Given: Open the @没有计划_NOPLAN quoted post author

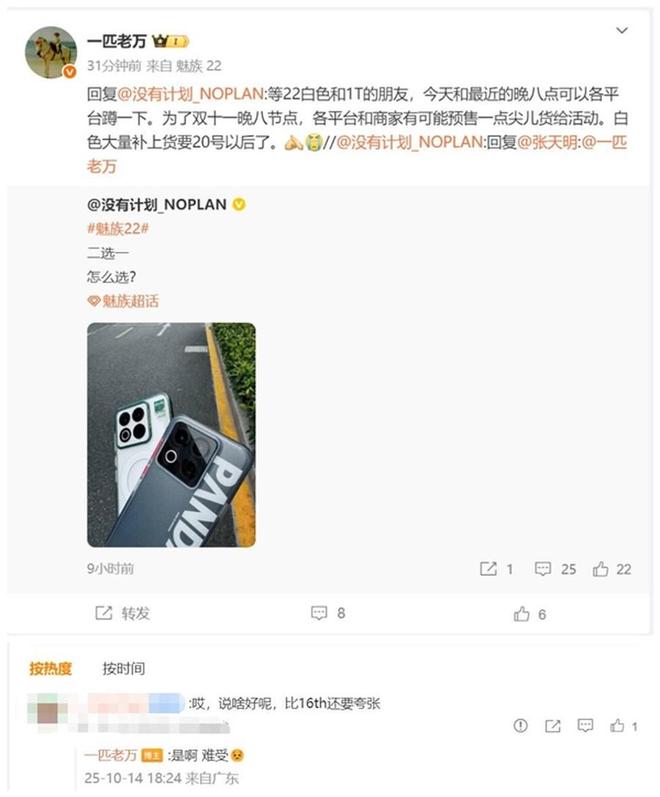Looking at the screenshot, I should click(x=157, y=204).
